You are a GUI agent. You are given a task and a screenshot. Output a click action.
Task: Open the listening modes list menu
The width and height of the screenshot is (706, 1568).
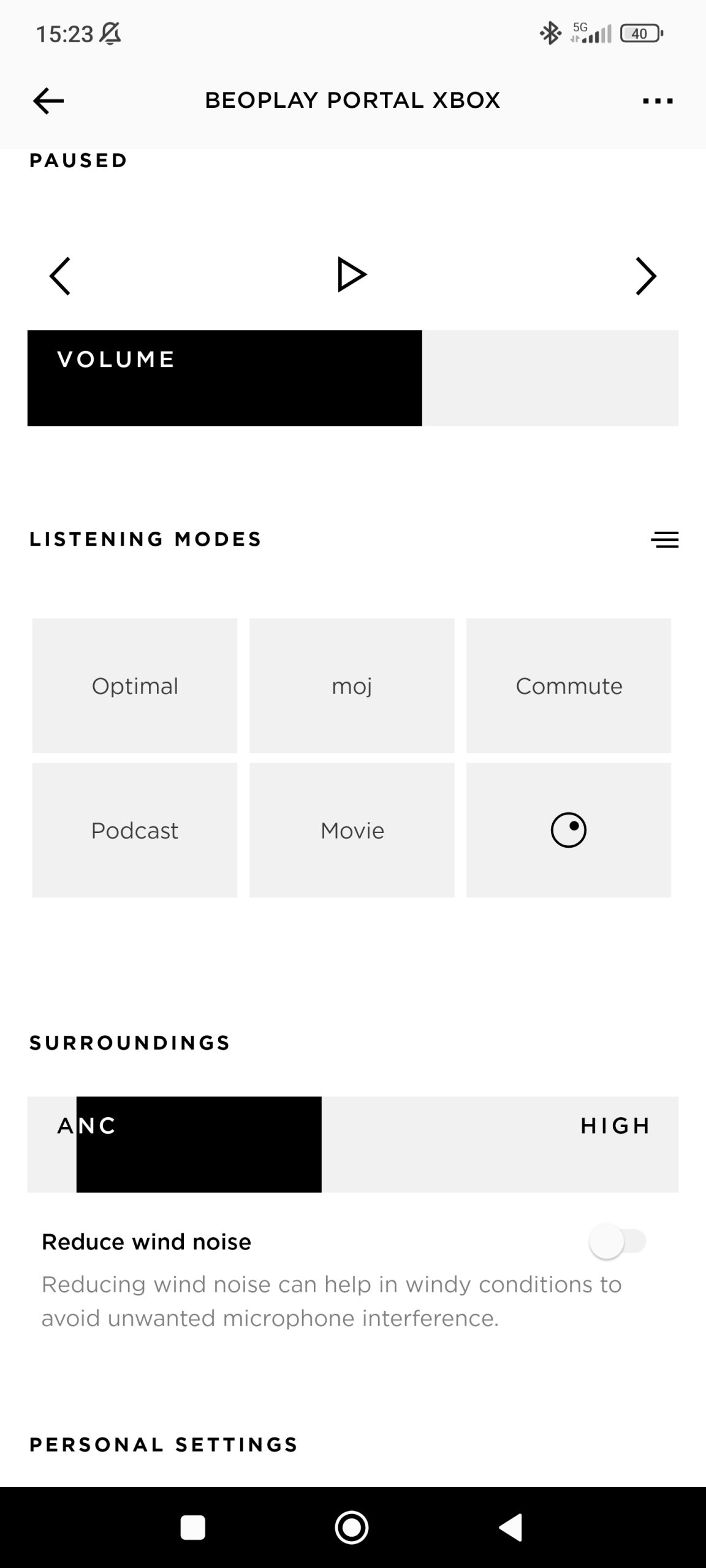tap(664, 540)
